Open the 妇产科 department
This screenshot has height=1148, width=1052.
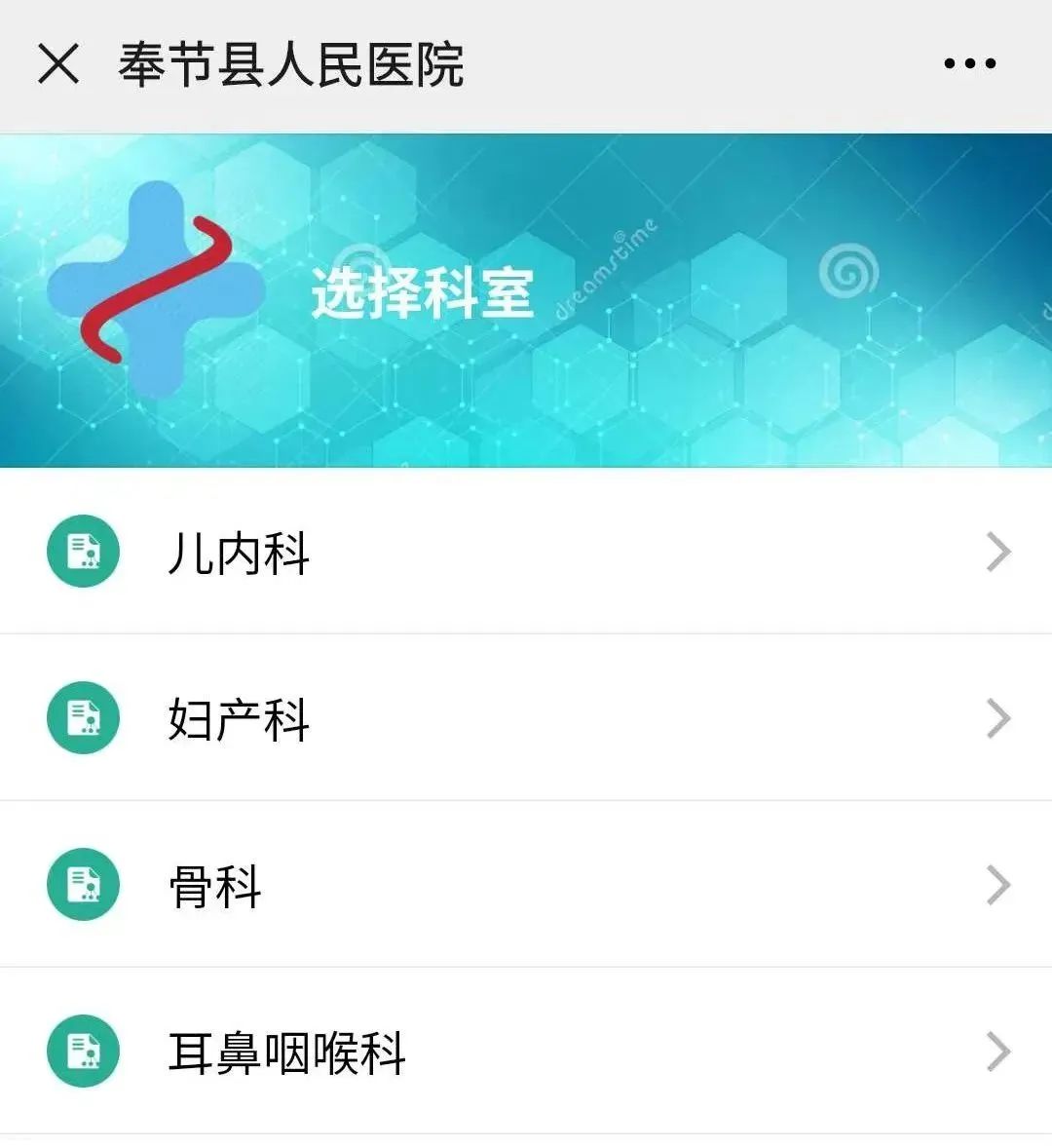point(526,718)
